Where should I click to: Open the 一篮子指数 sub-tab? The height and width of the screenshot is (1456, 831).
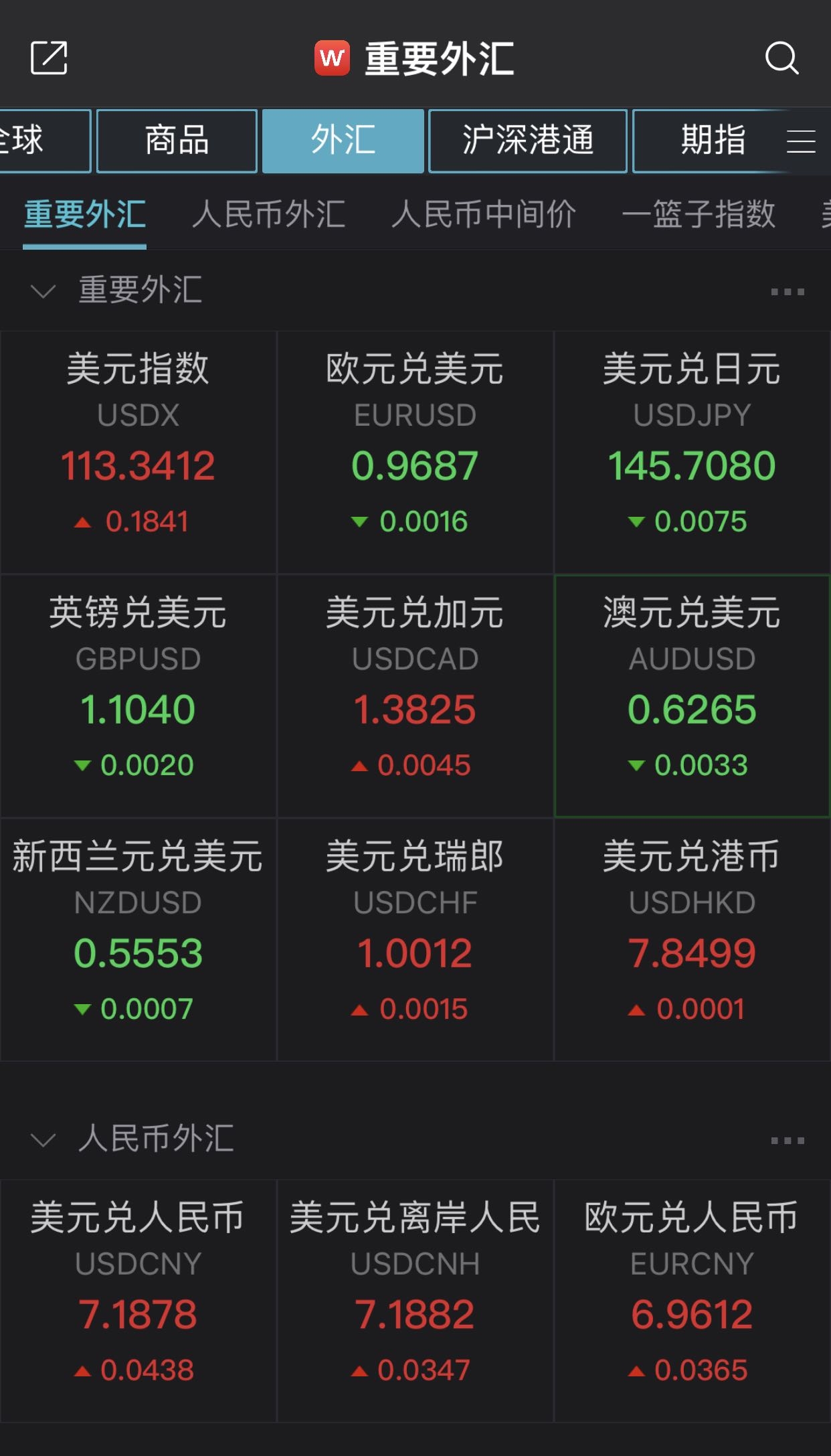pos(698,215)
